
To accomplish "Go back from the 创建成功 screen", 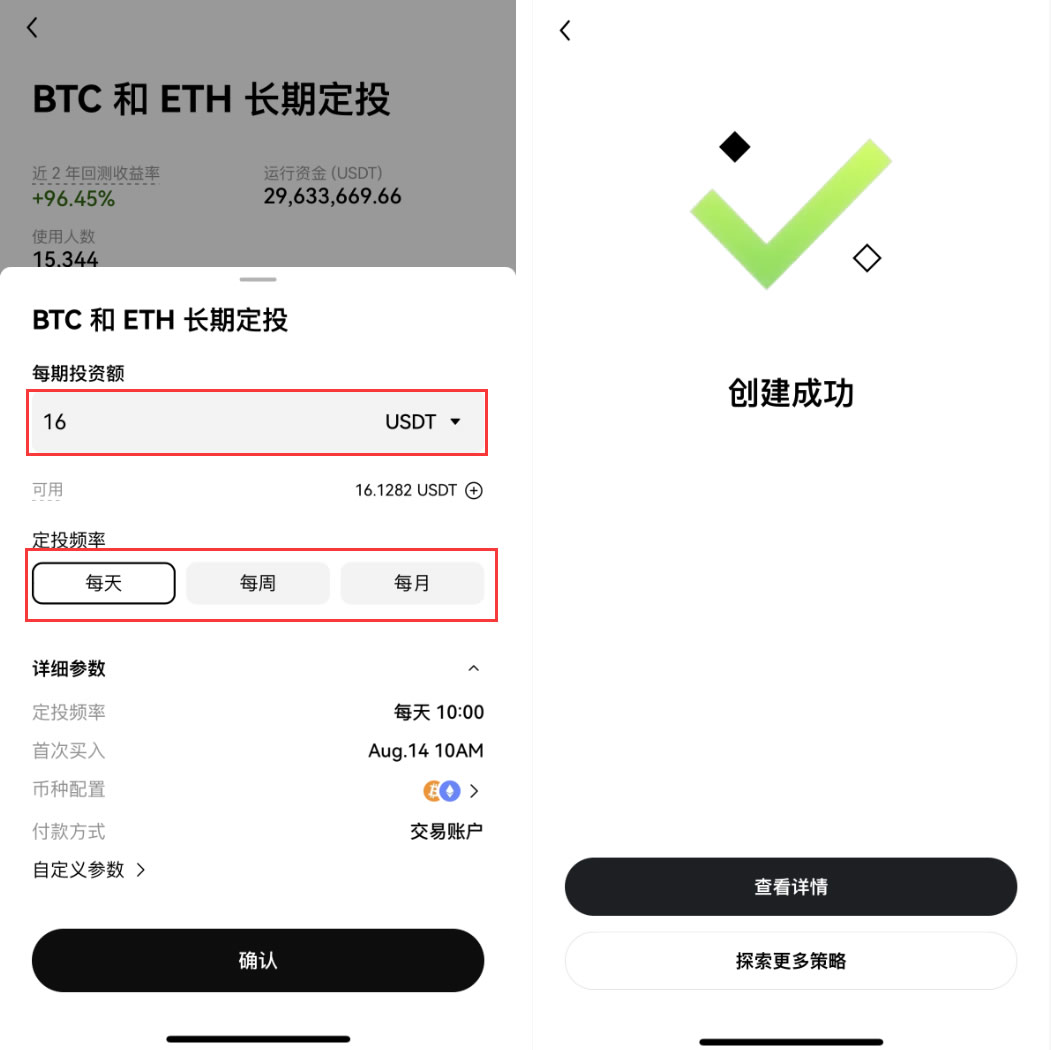I will (565, 31).
